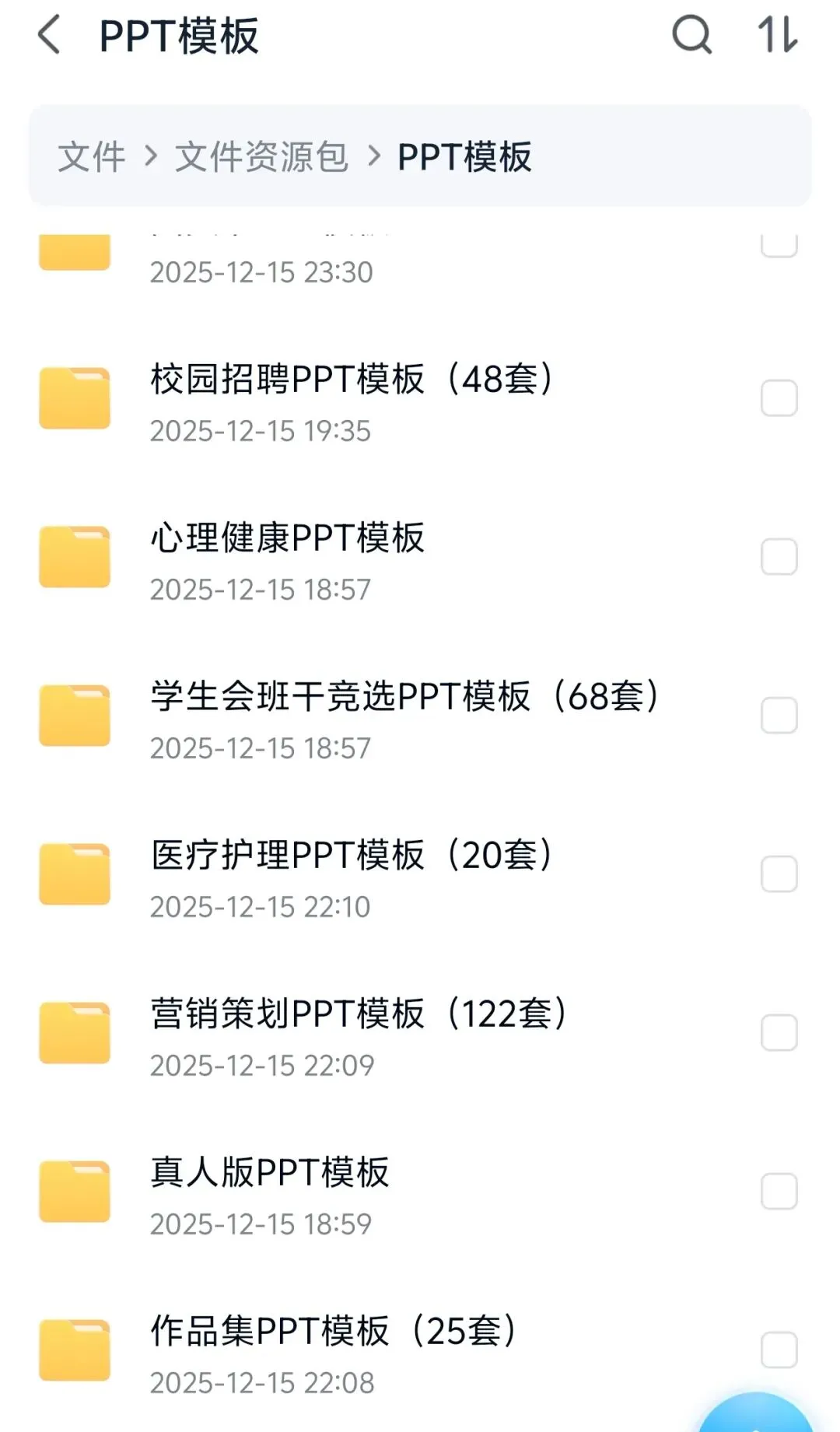Open the sort order icon

click(778, 36)
